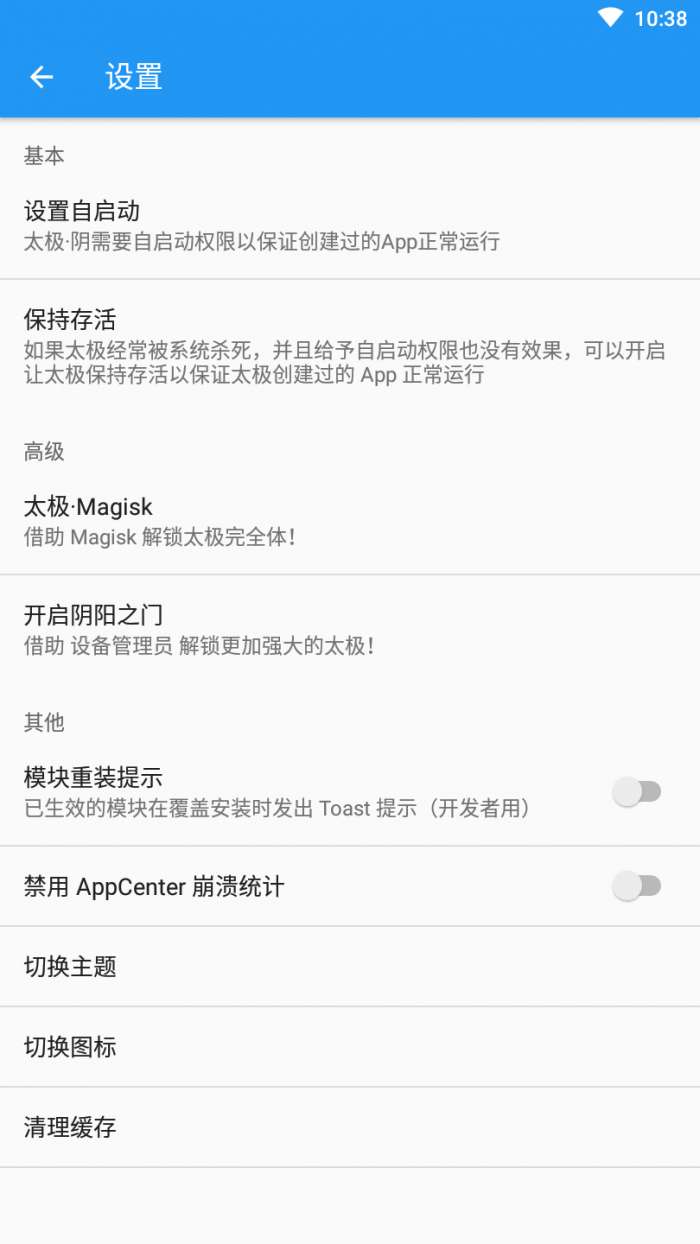The height and width of the screenshot is (1244, 700).
Task: Go back from the 设置 screen
Action: click(41, 77)
